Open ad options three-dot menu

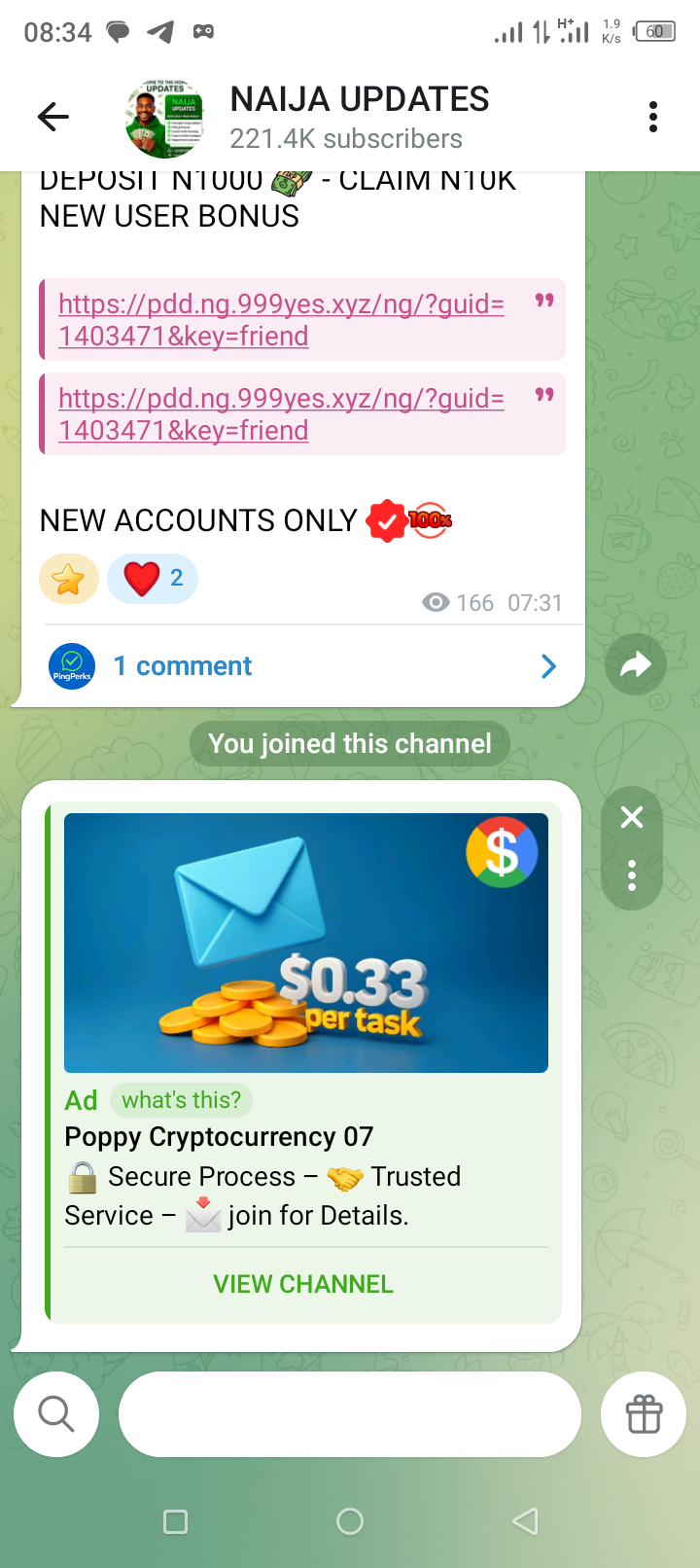pyautogui.click(x=632, y=875)
